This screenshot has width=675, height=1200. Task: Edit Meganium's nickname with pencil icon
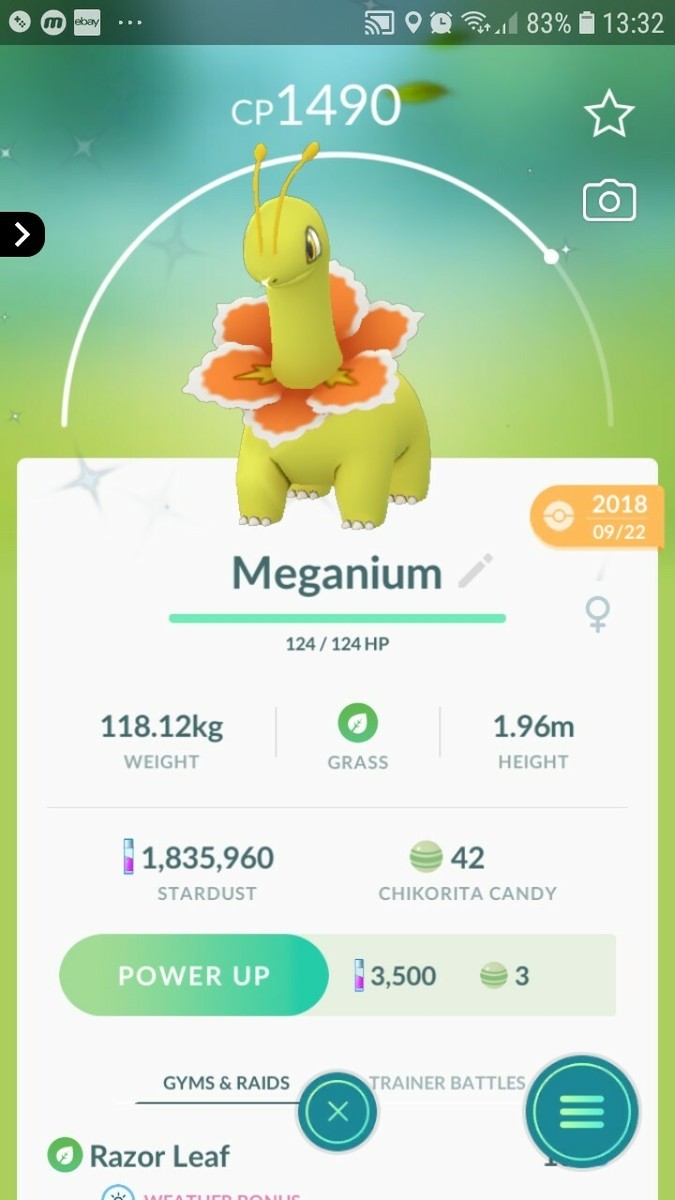click(x=475, y=573)
